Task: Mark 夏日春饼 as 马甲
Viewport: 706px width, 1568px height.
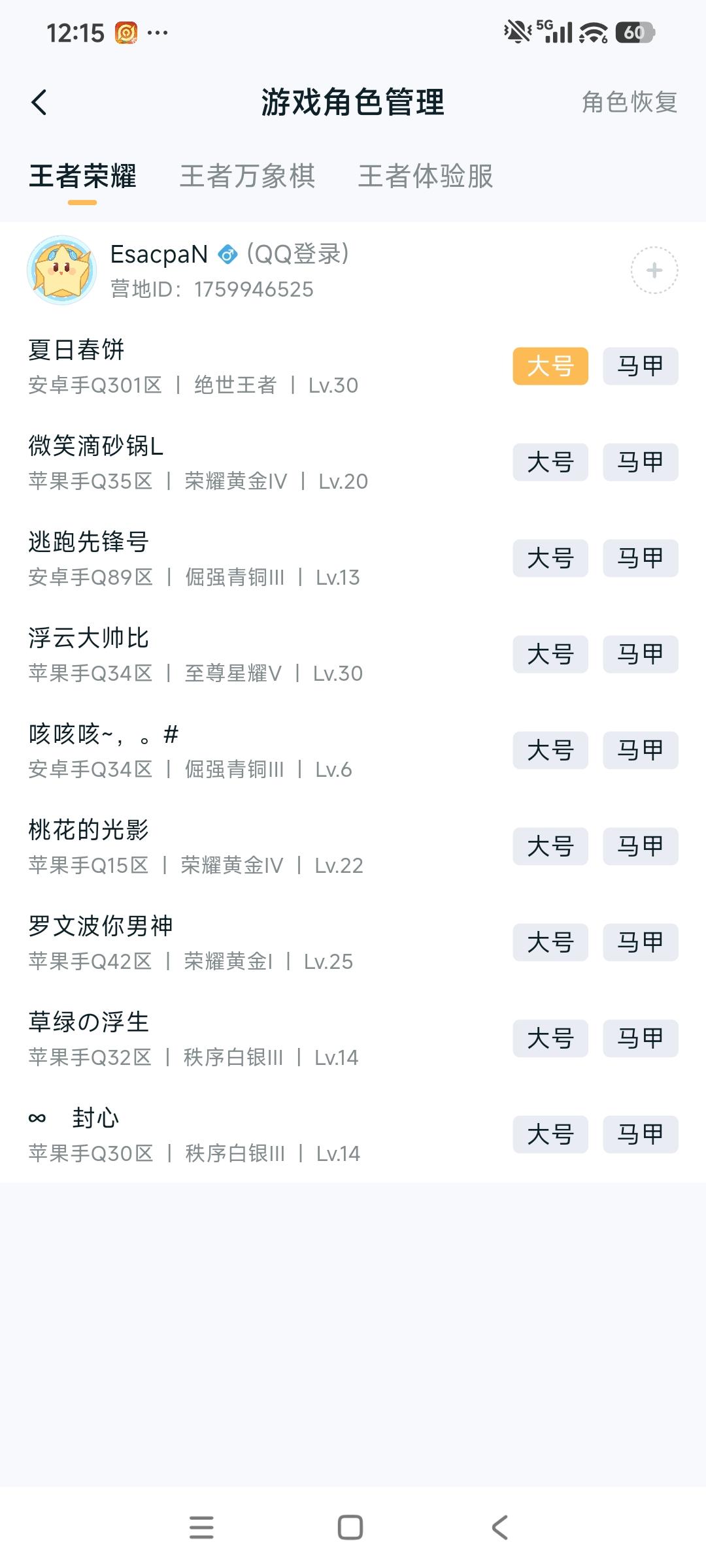Action: point(639,367)
